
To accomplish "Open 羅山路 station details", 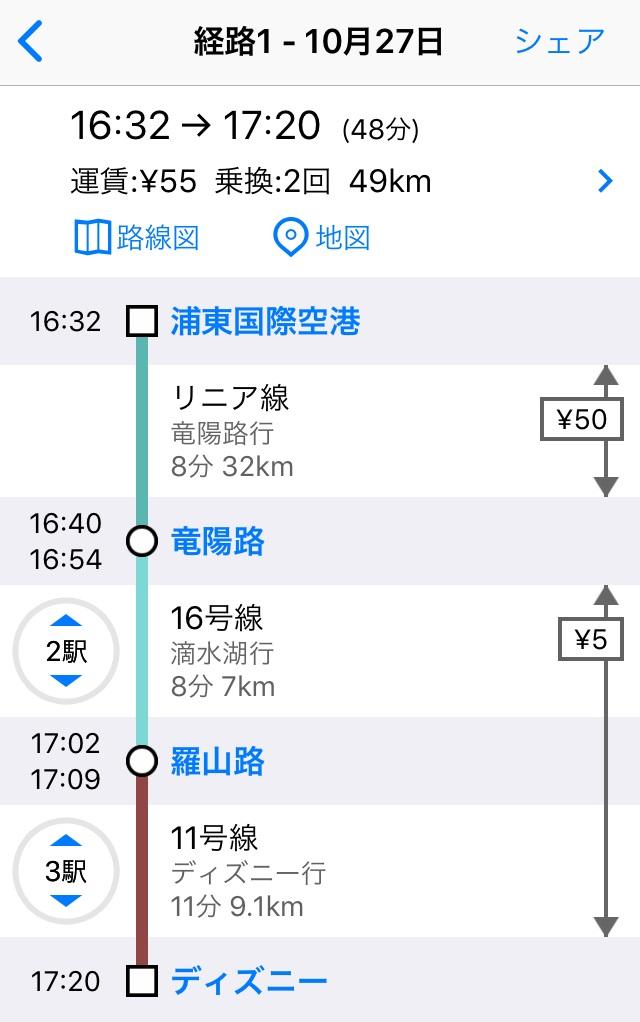I will pos(218,762).
